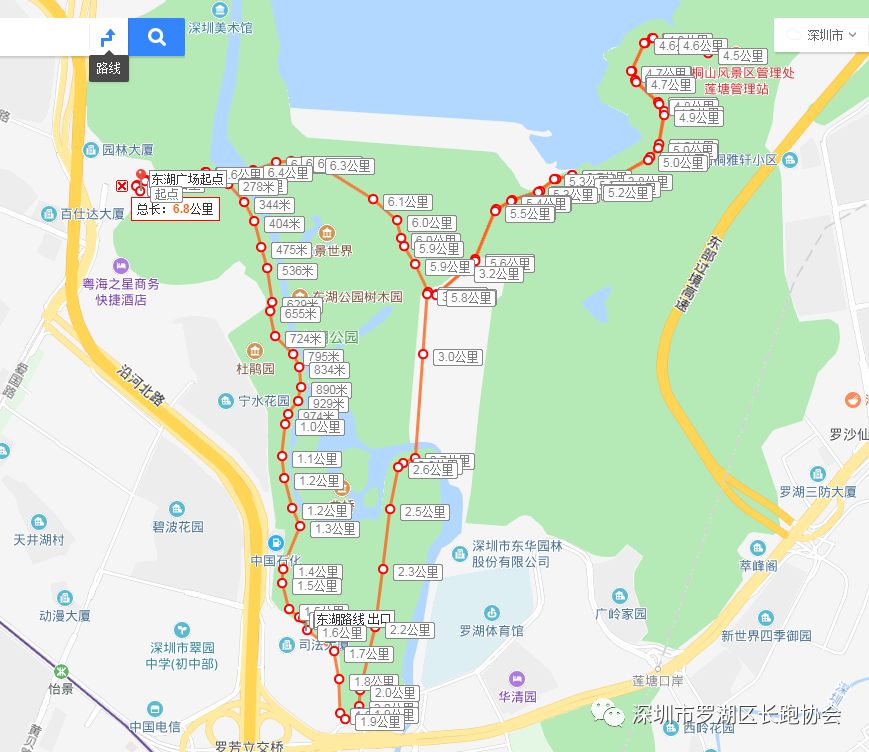The height and width of the screenshot is (752, 869).
Task: Remove the distance measurement with red X
Action: (122, 186)
